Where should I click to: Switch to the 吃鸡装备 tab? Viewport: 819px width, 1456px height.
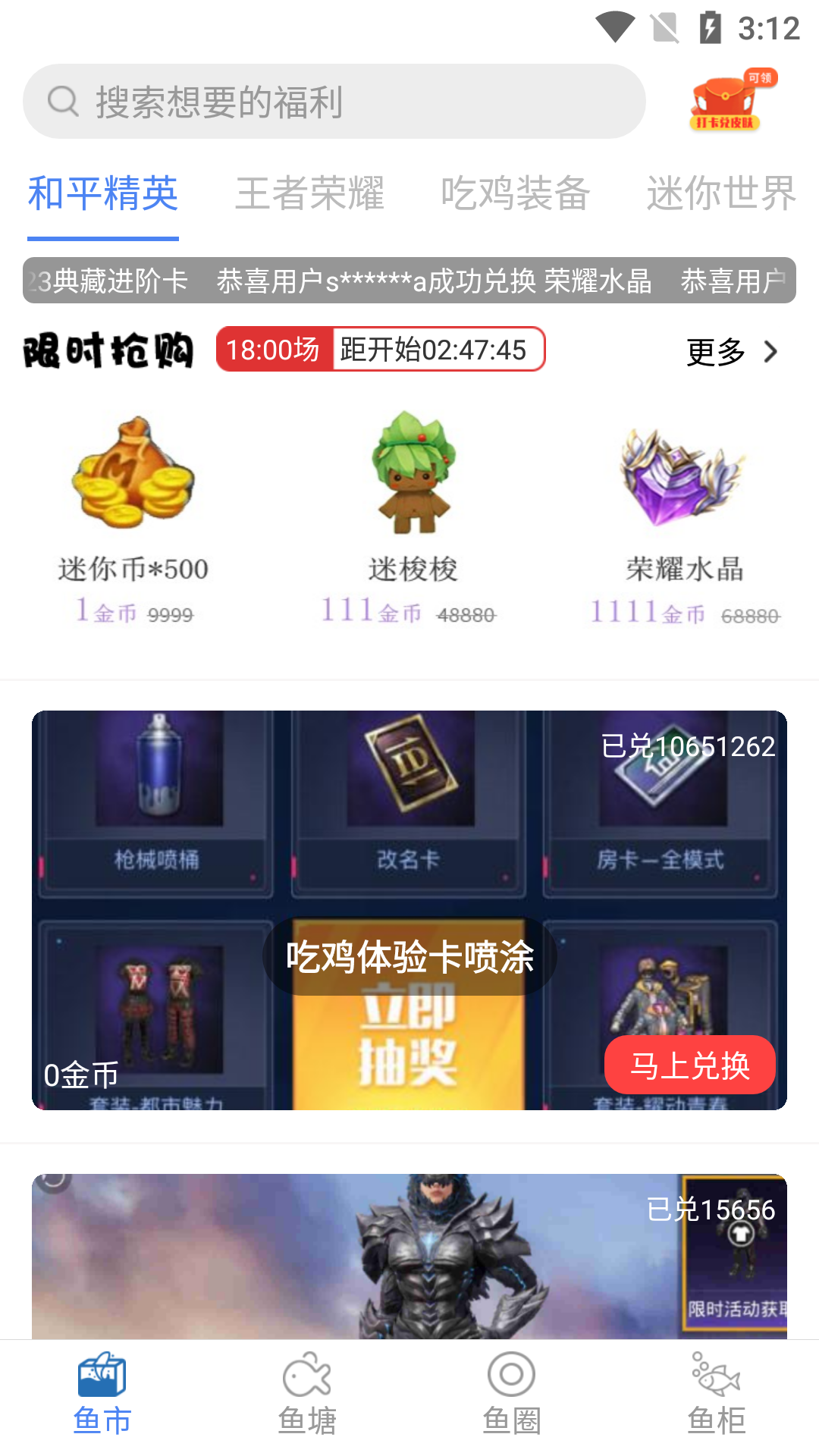[x=516, y=193]
